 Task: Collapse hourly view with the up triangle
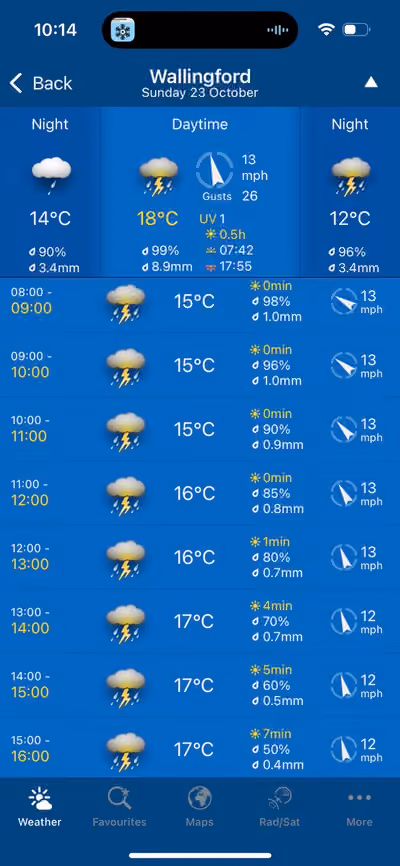click(x=371, y=83)
